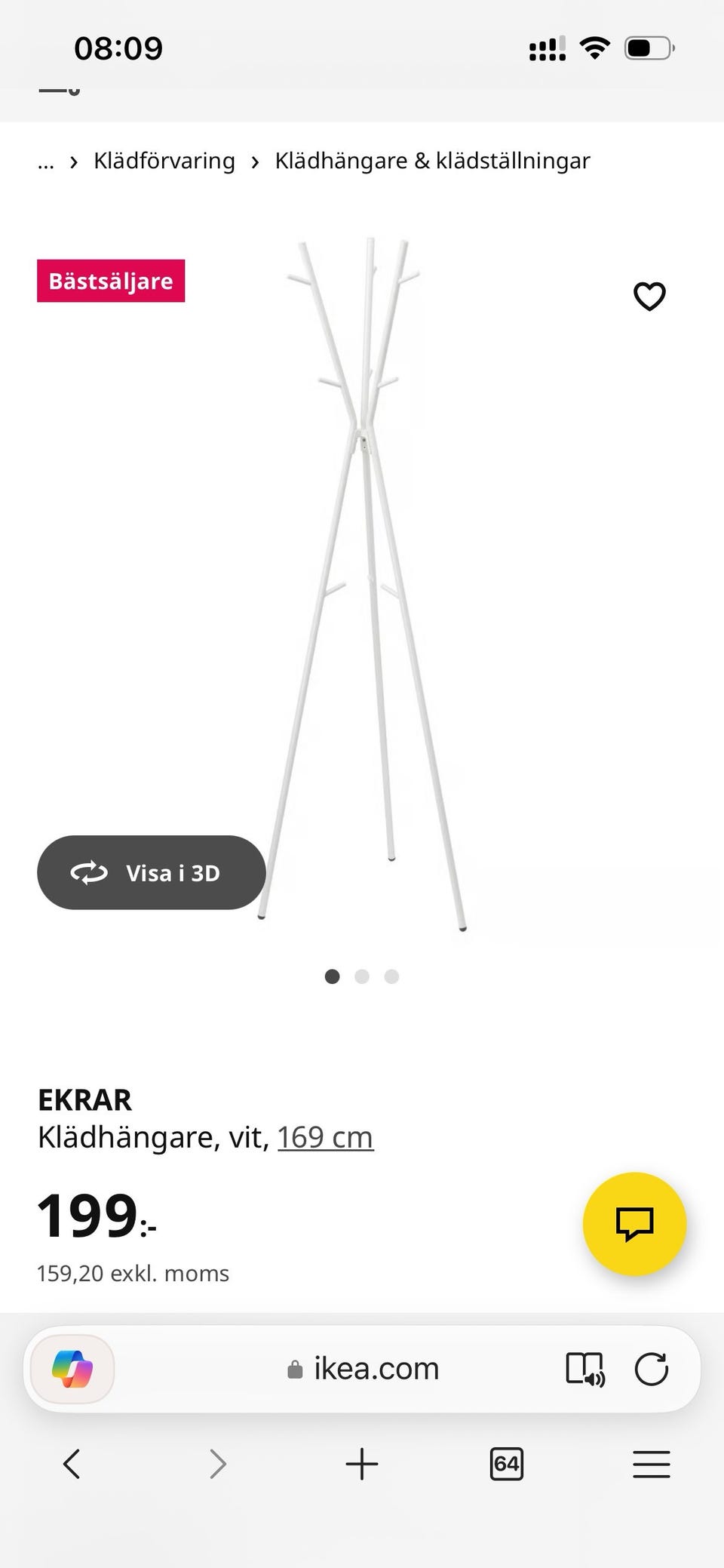Show the 64 open tabs
The height and width of the screenshot is (1568, 724).
click(506, 1464)
